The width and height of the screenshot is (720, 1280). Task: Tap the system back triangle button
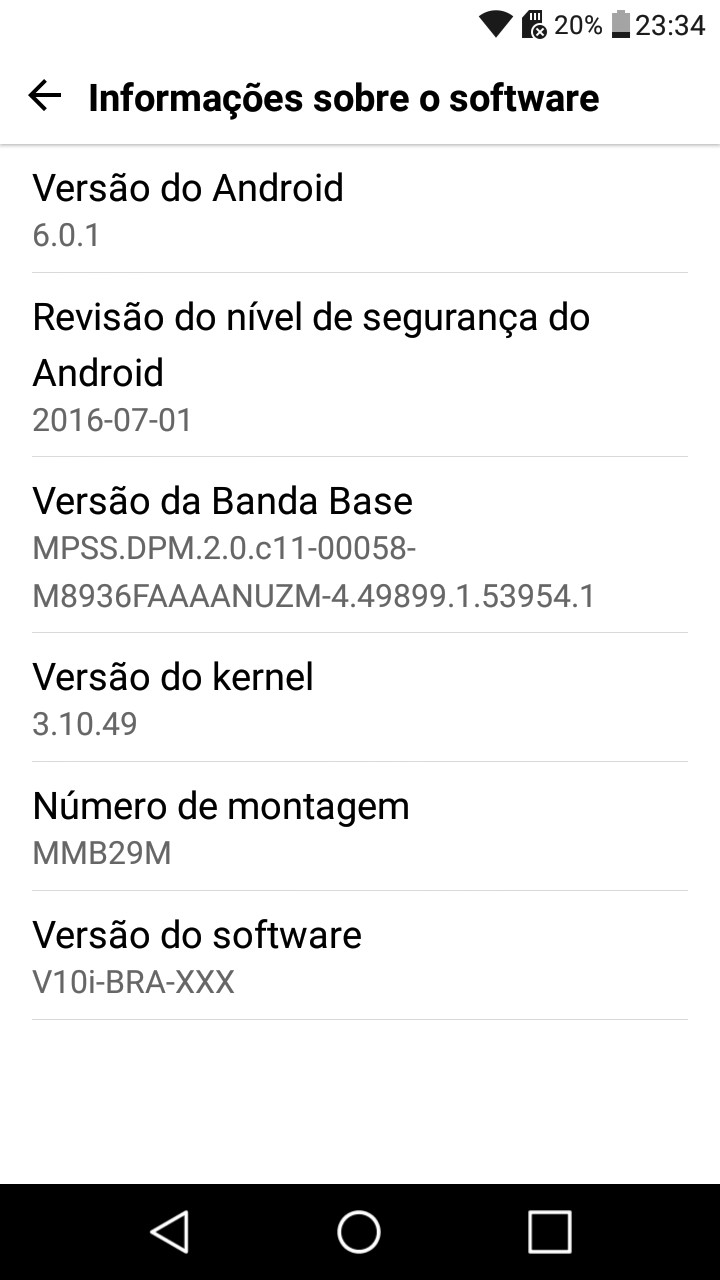(x=170, y=1231)
